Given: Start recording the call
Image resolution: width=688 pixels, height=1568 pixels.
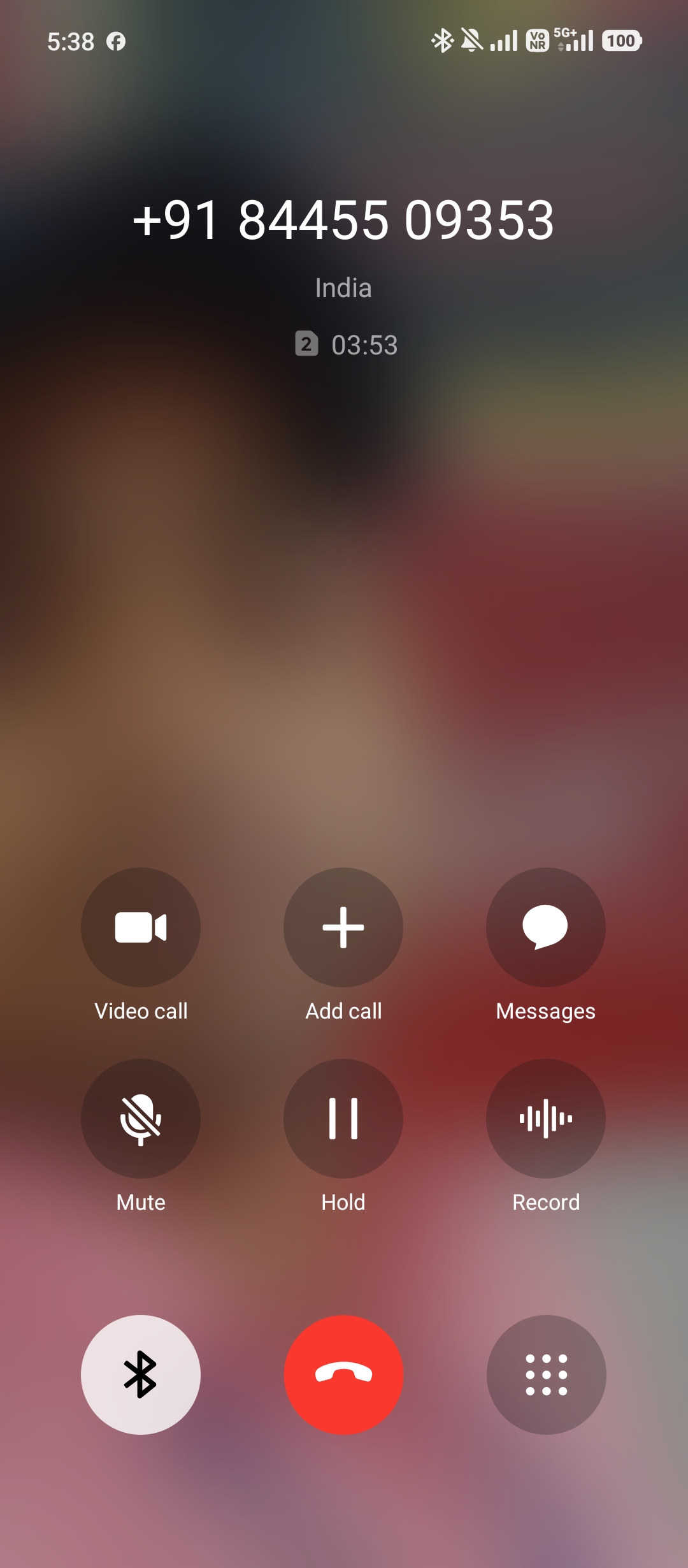Looking at the screenshot, I should click(546, 1118).
